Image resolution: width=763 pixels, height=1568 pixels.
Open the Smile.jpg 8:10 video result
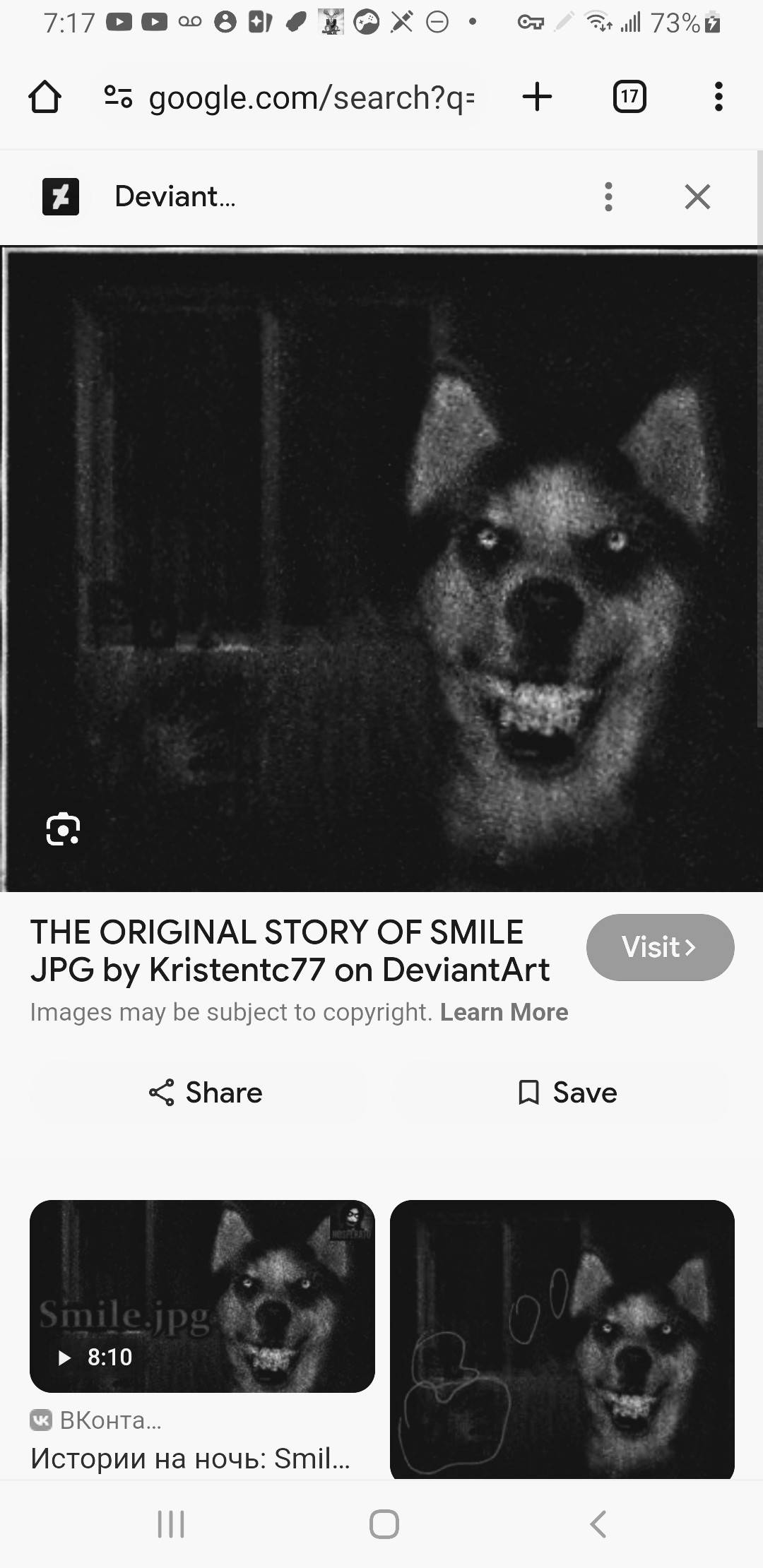coord(202,1296)
